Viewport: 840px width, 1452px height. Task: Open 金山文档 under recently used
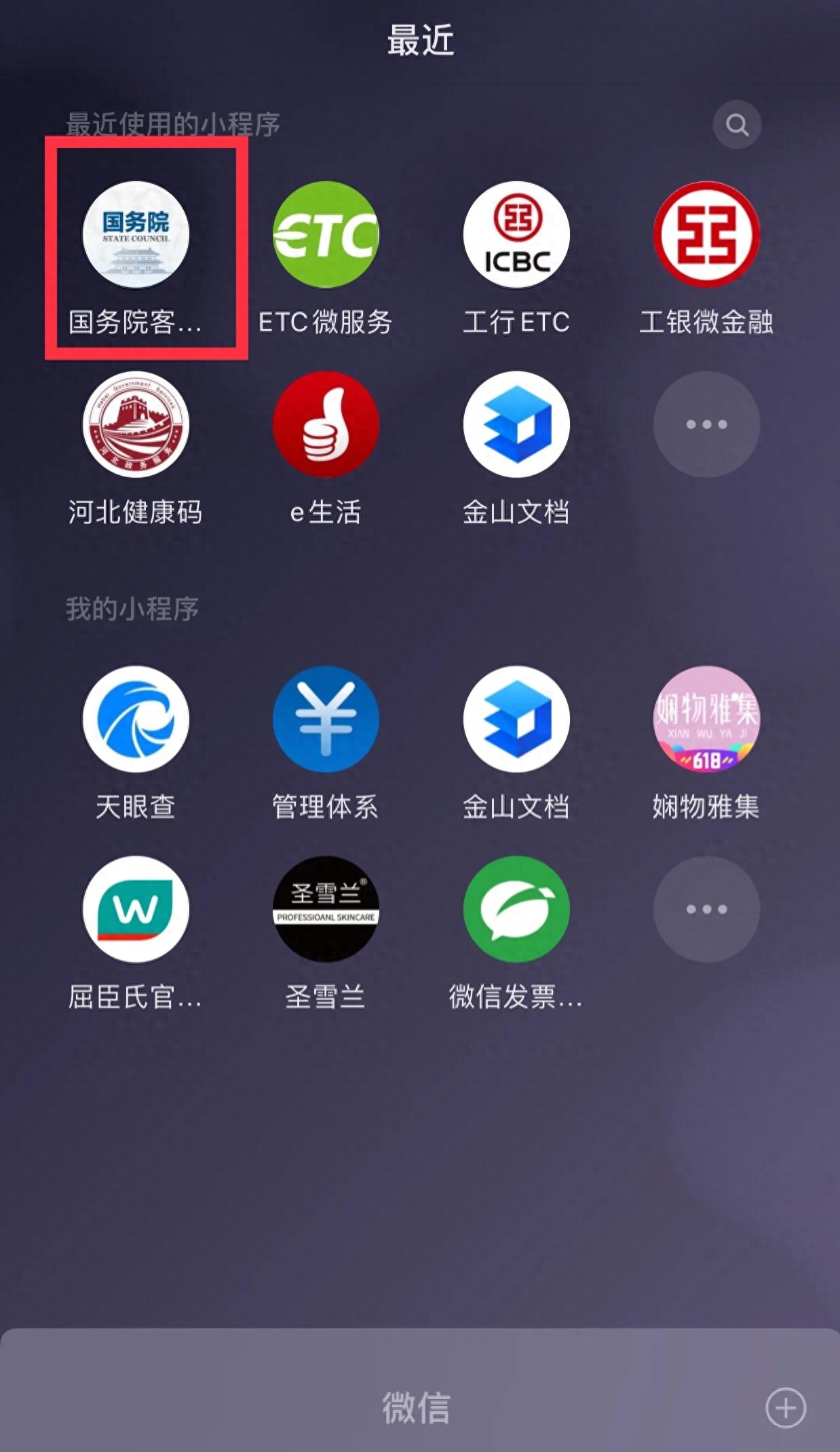click(516, 425)
